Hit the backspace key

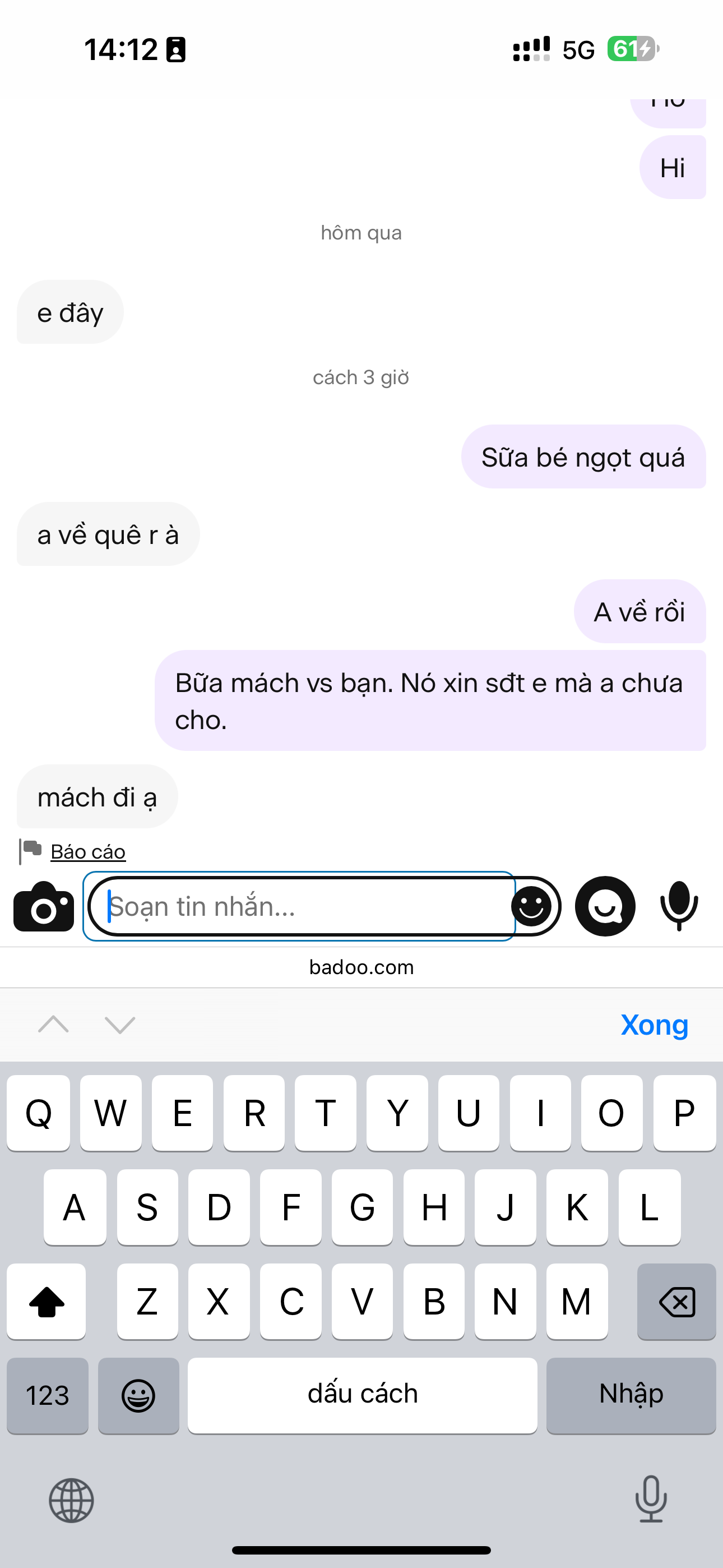coord(676,1302)
